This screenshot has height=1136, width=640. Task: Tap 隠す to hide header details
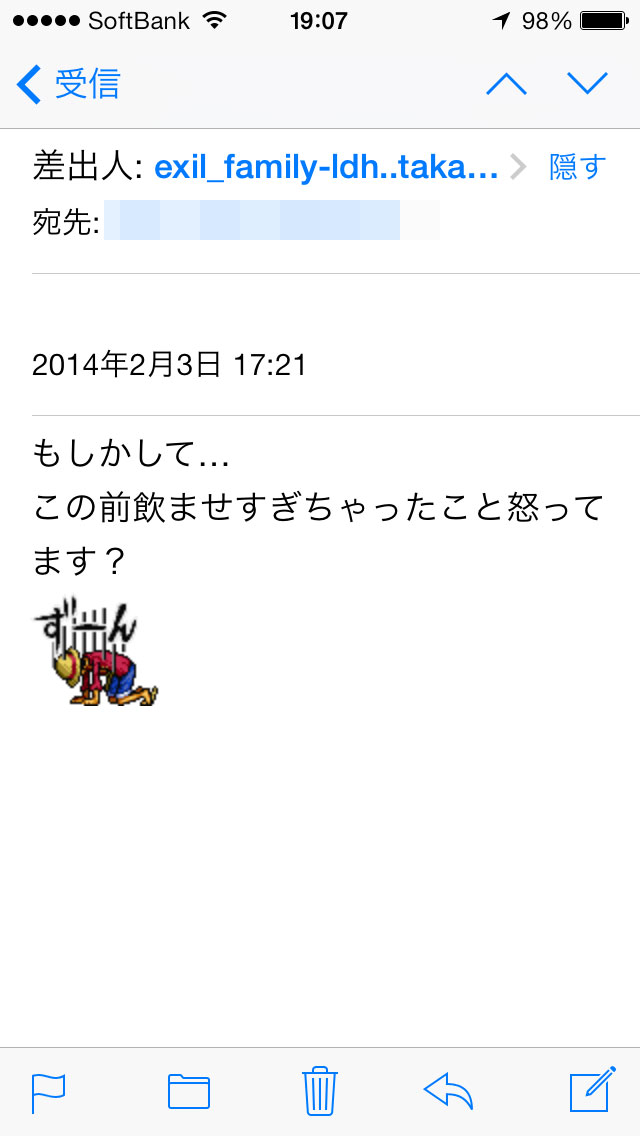577,168
